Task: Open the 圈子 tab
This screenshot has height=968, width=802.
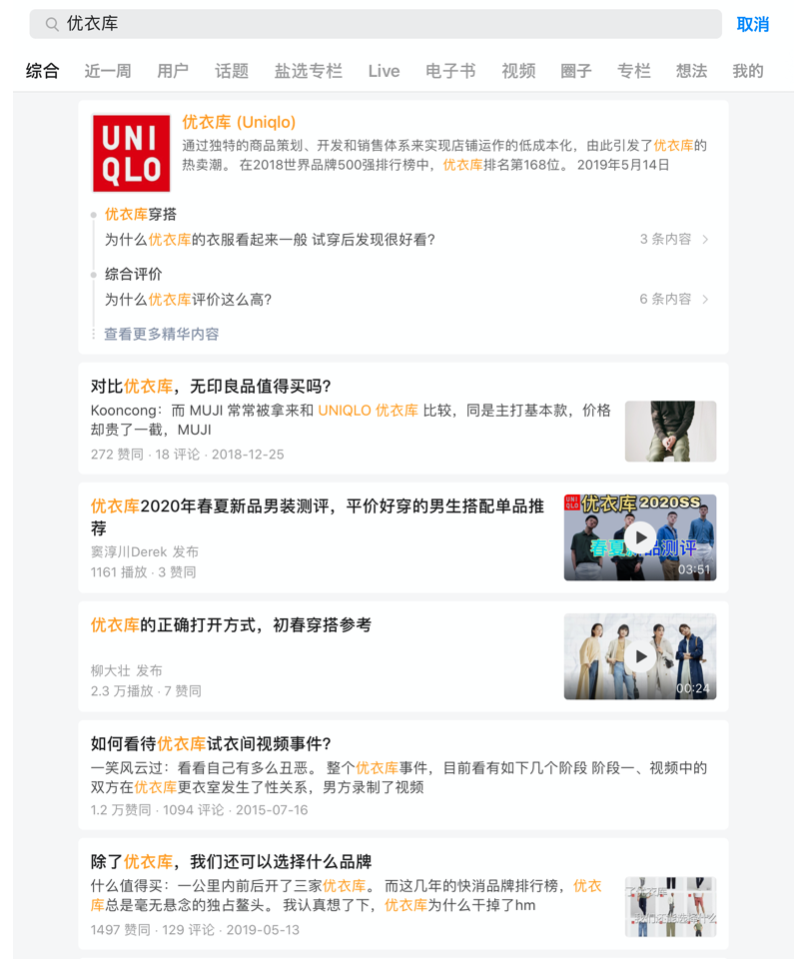Action: (576, 71)
